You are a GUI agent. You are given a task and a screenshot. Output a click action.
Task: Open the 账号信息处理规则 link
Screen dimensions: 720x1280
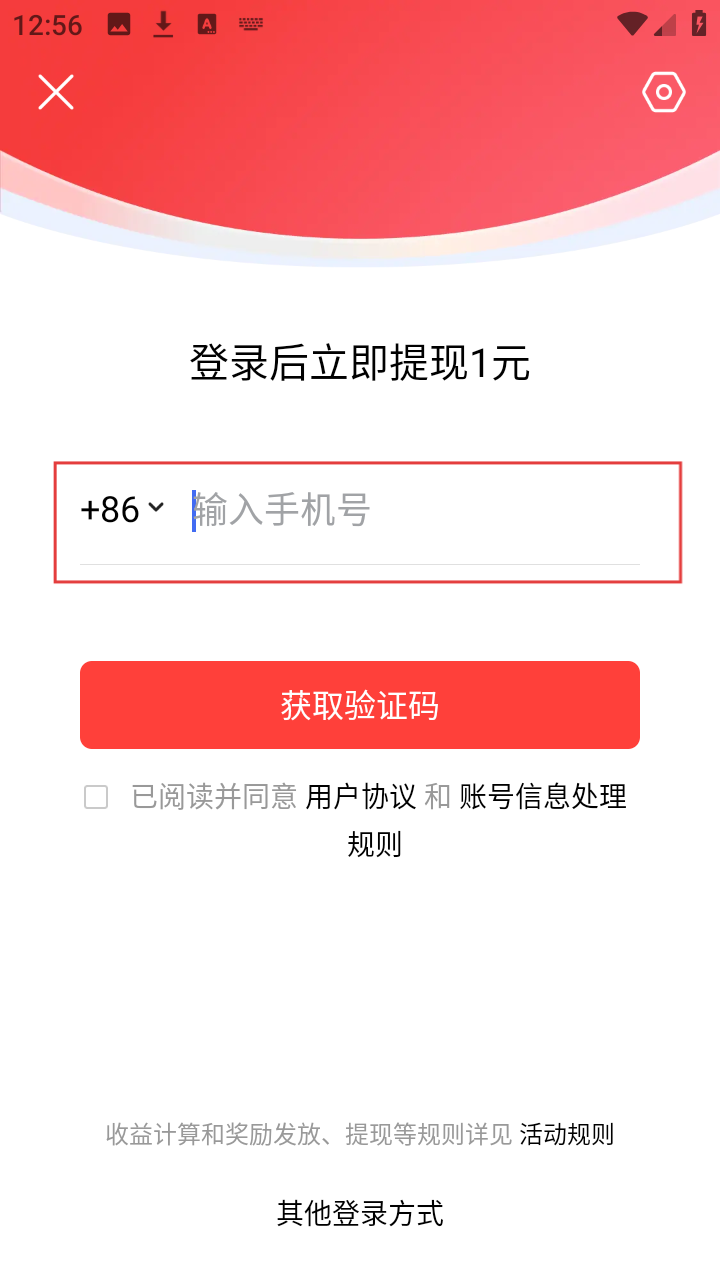tap(542, 797)
